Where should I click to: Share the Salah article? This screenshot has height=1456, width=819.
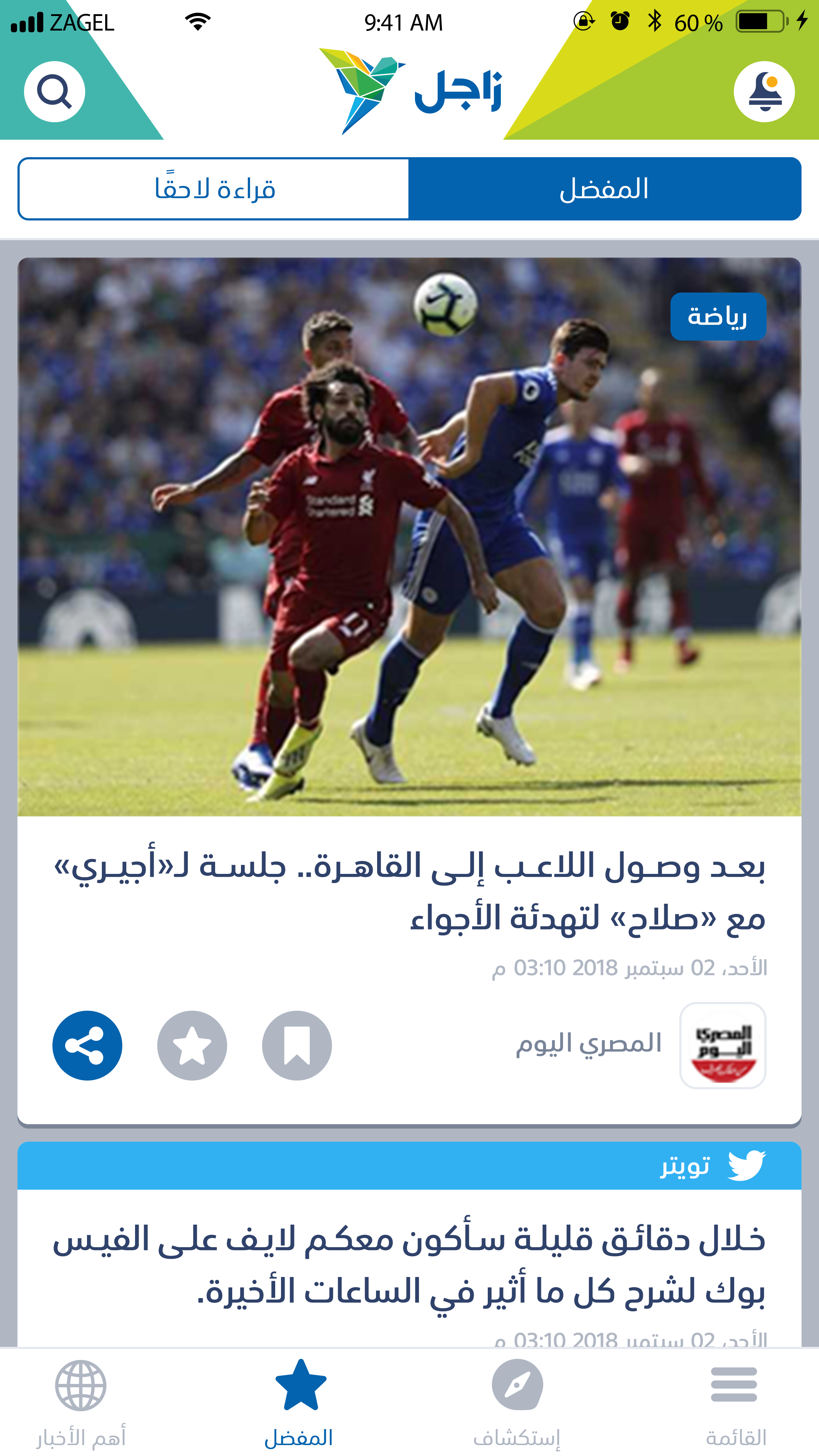click(87, 1046)
